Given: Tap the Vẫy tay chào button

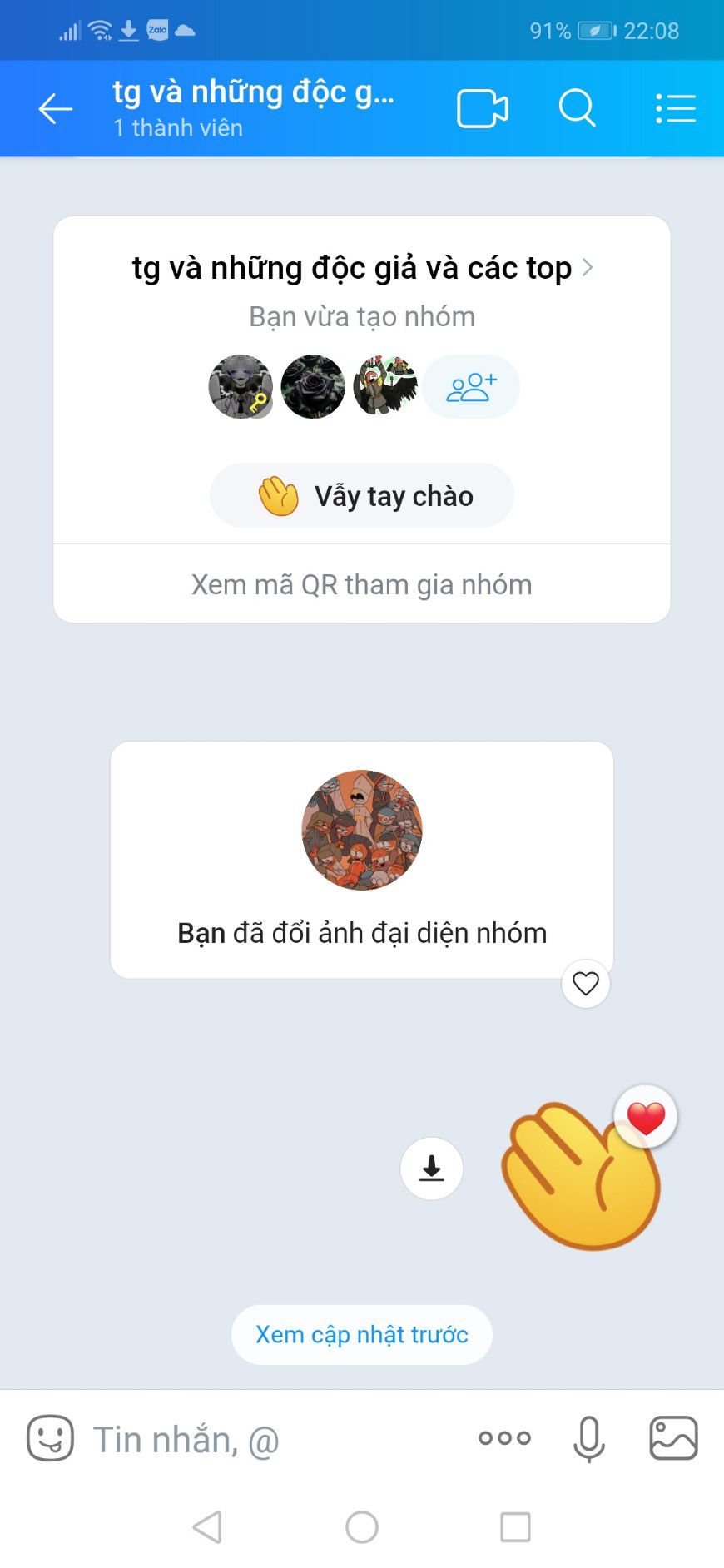Looking at the screenshot, I should [362, 496].
